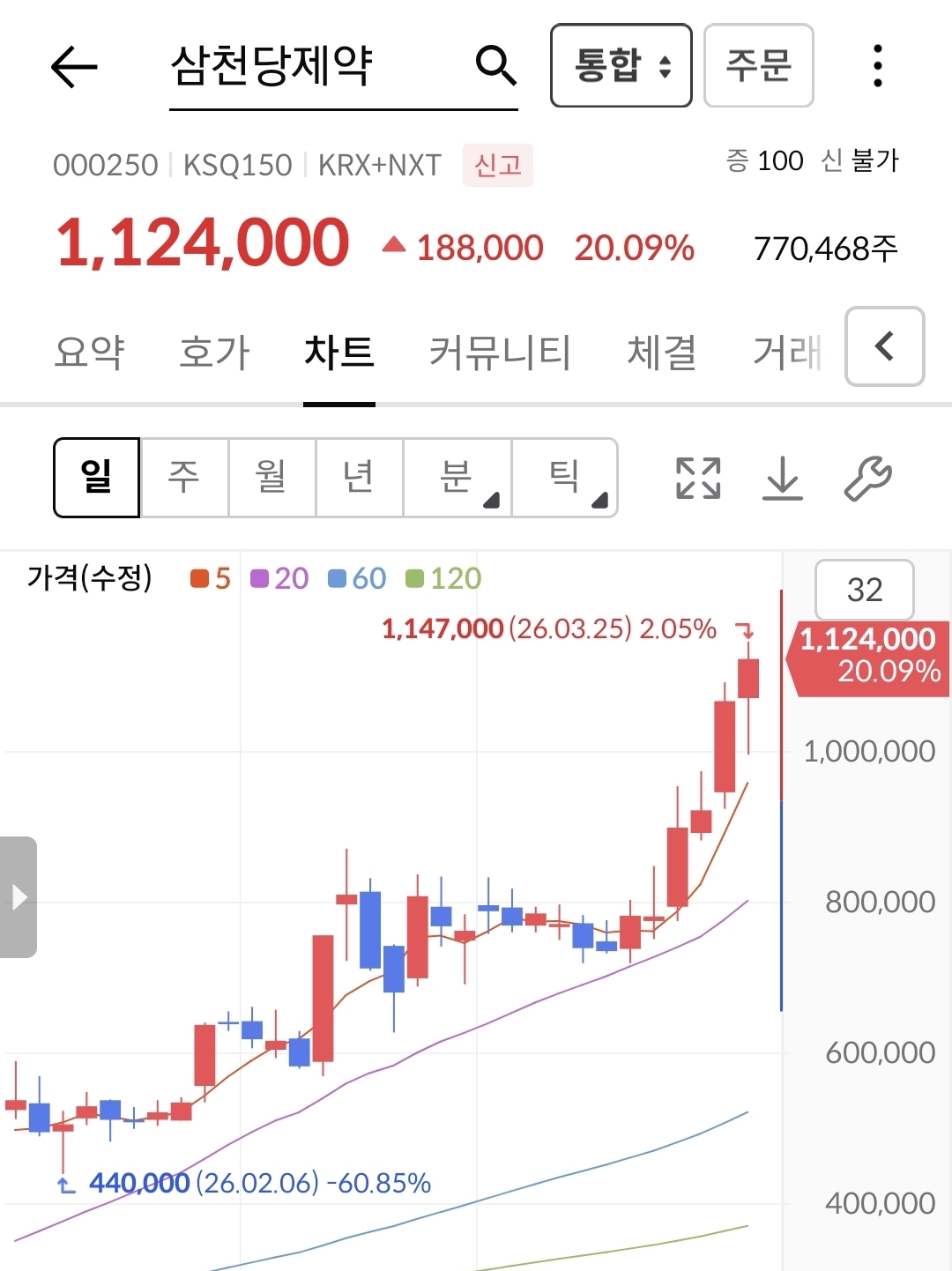Screen dimensions: 952x1271
Task: Open chart settings with the wrench icon
Action: coord(867,477)
